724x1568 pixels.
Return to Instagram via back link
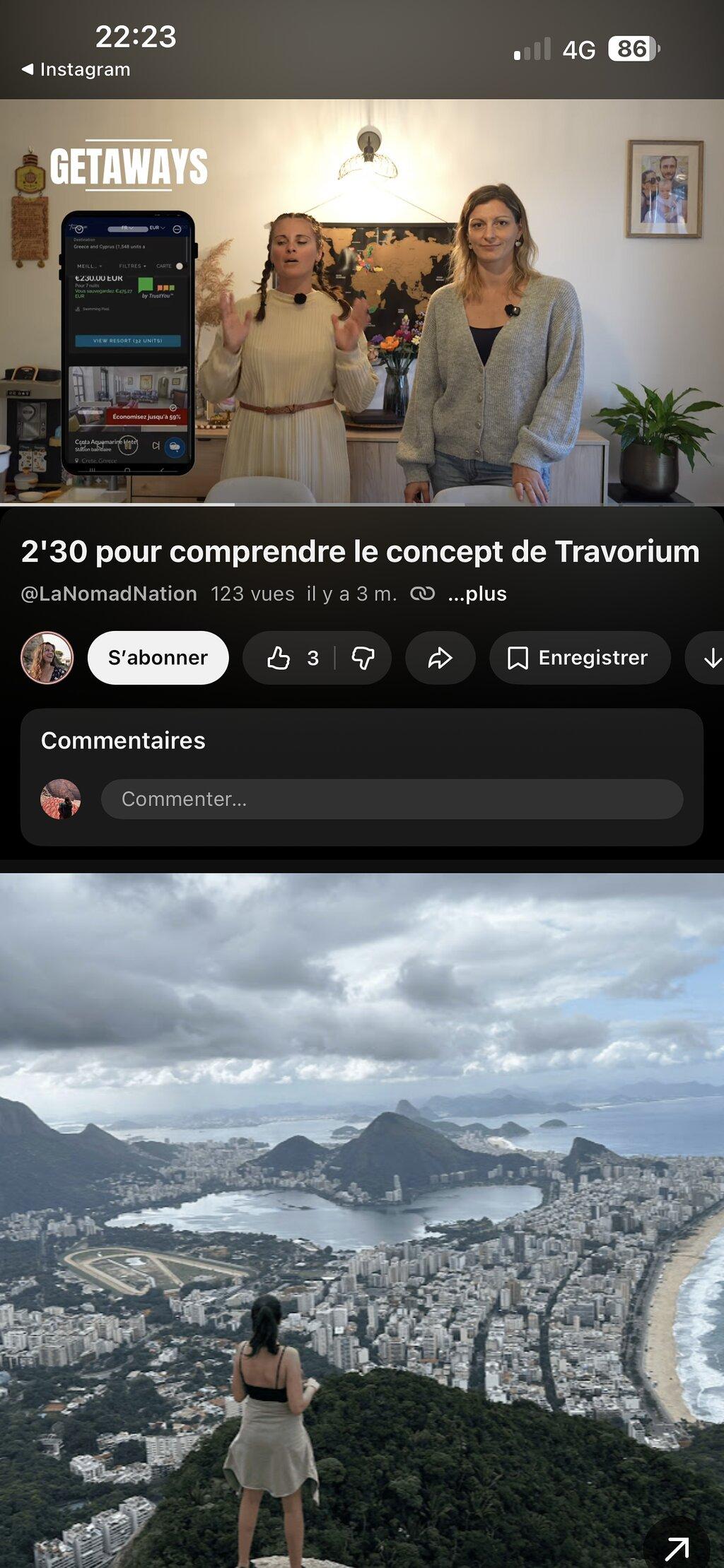pos(76,69)
